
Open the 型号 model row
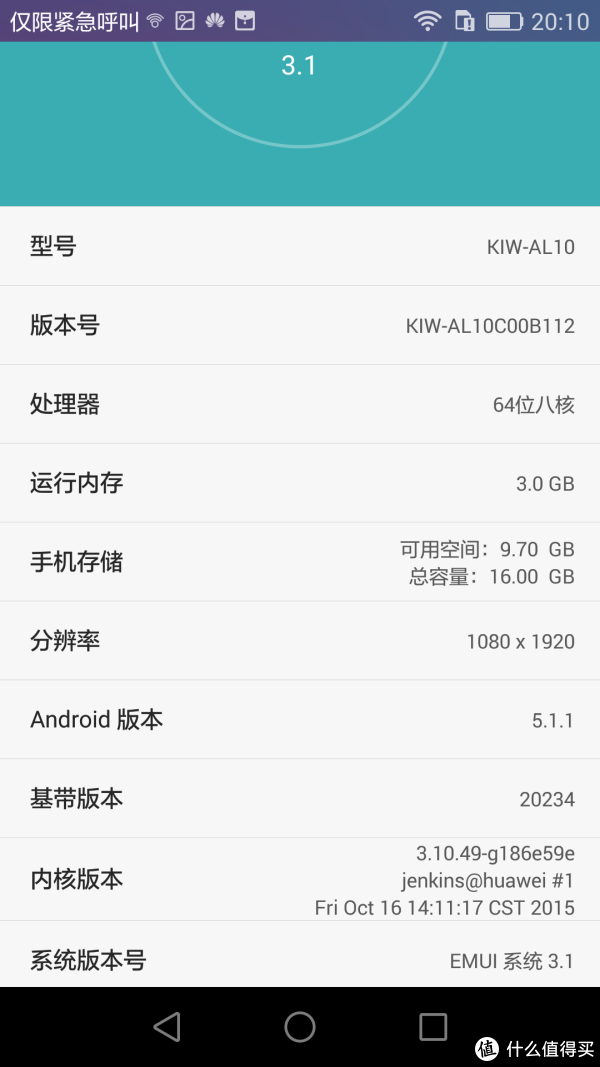pos(300,246)
